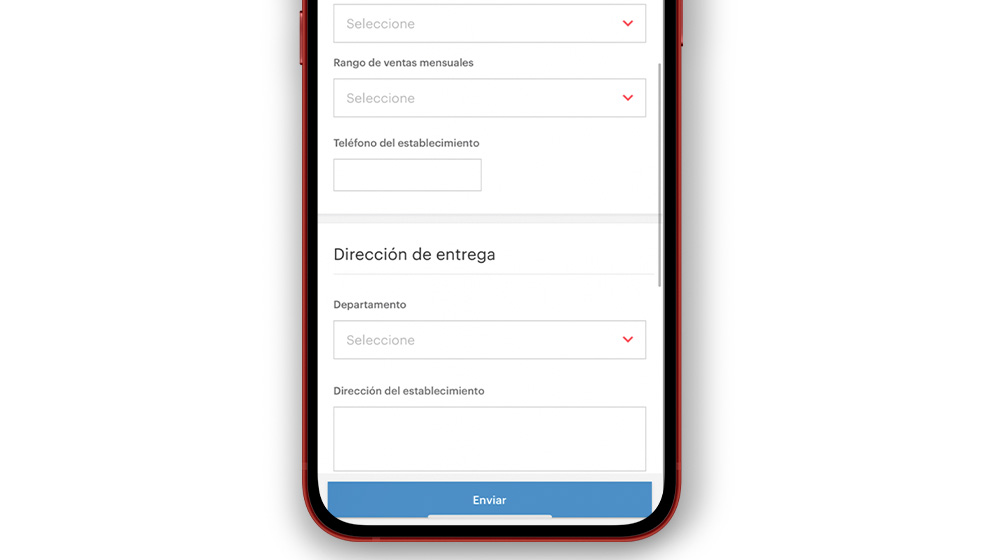Expand the Departamento dropdown
The width and height of the screenshot is (1000, 560).
click(489, 340)
